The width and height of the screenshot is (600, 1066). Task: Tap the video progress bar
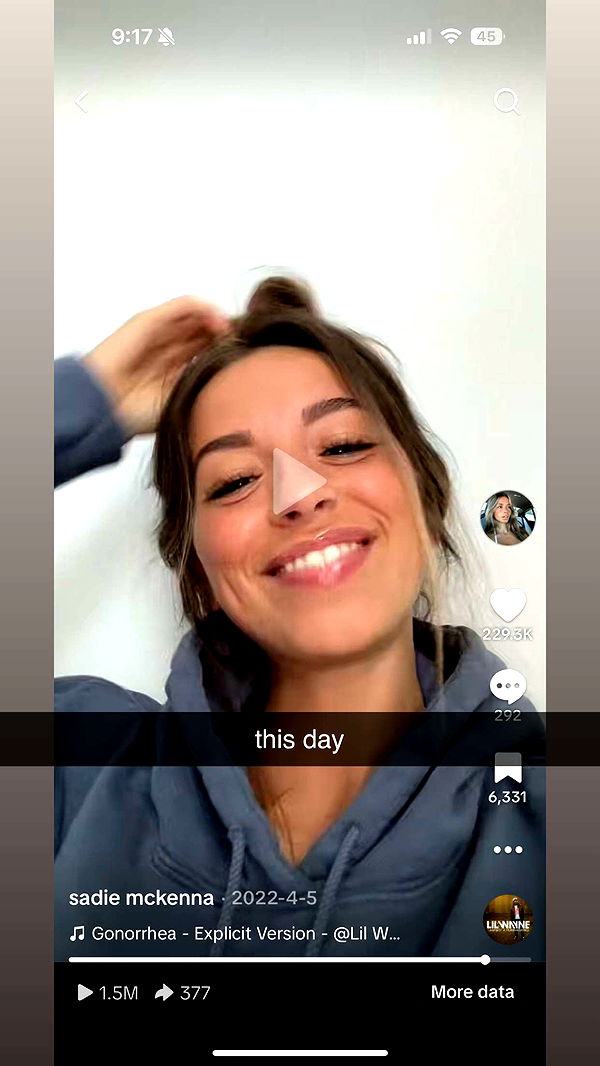[x=300, y=959]
